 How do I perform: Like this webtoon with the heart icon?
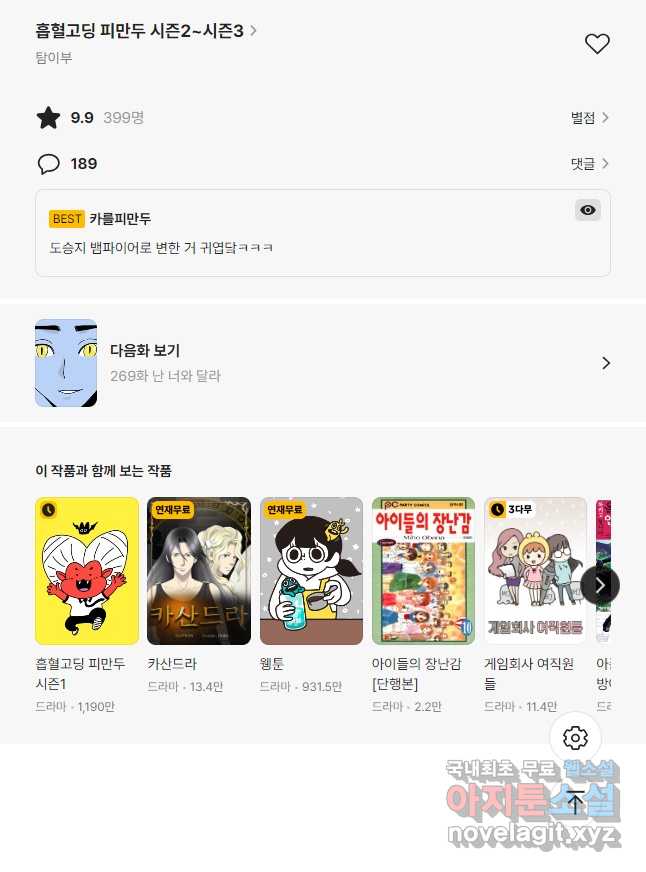pos(597,44)
